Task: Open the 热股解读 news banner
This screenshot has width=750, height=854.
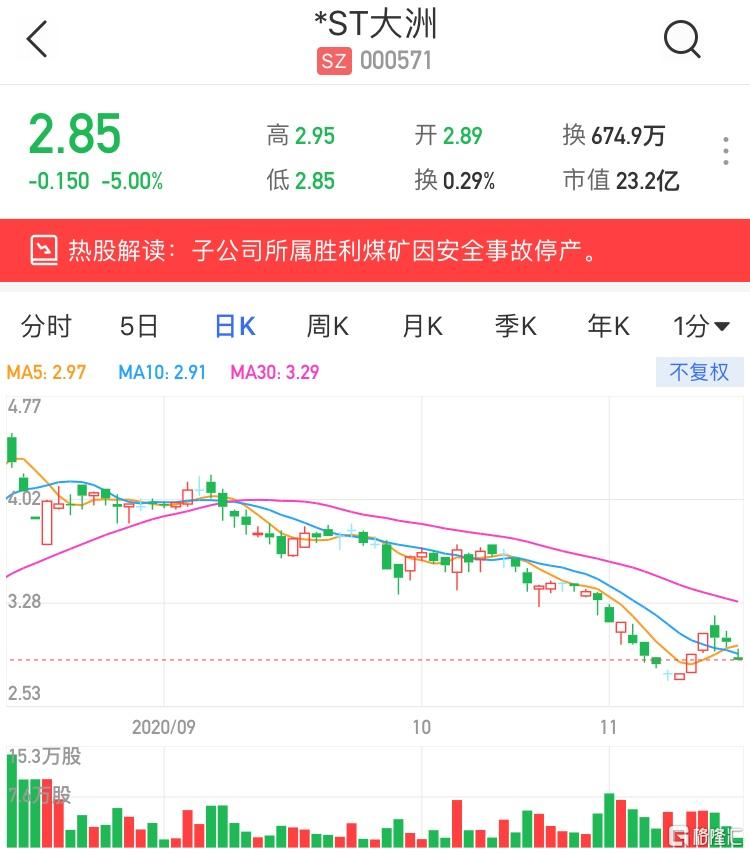Action: (x=375, y=250)
